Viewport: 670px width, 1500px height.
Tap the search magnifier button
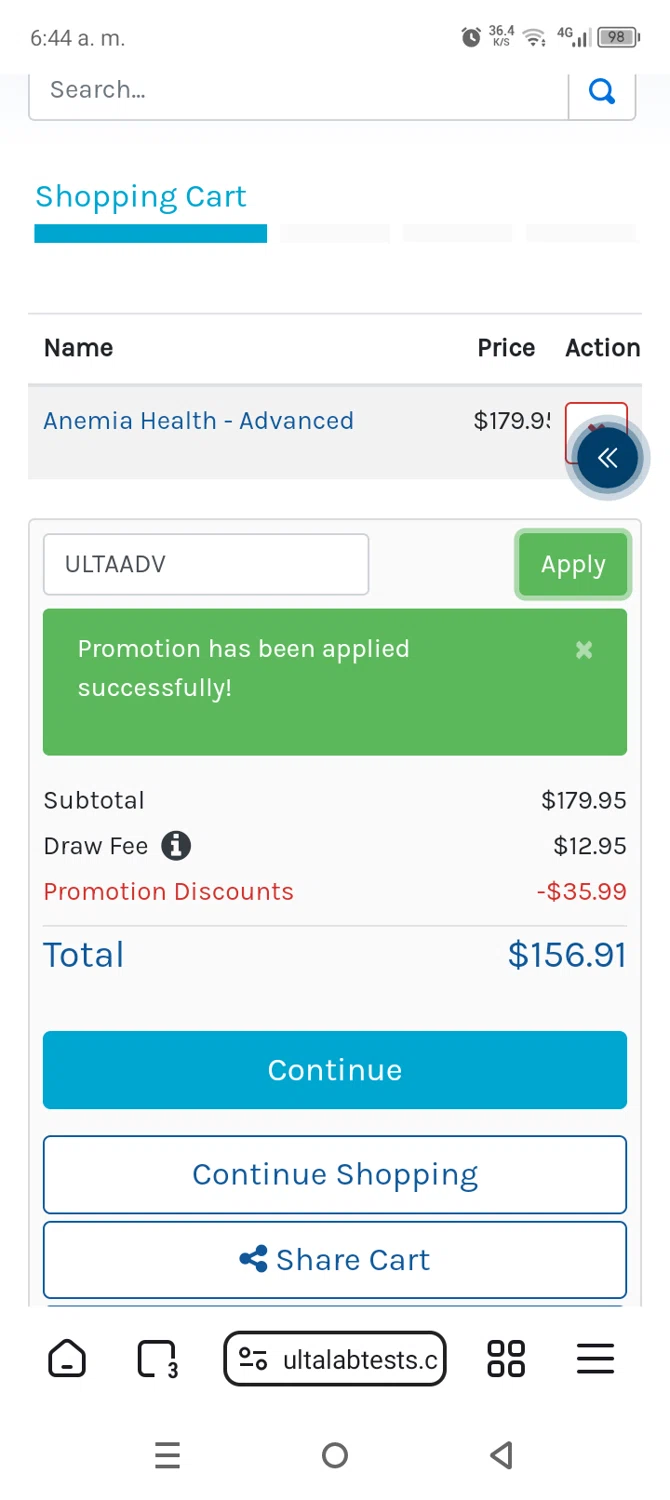click(601, 92)
